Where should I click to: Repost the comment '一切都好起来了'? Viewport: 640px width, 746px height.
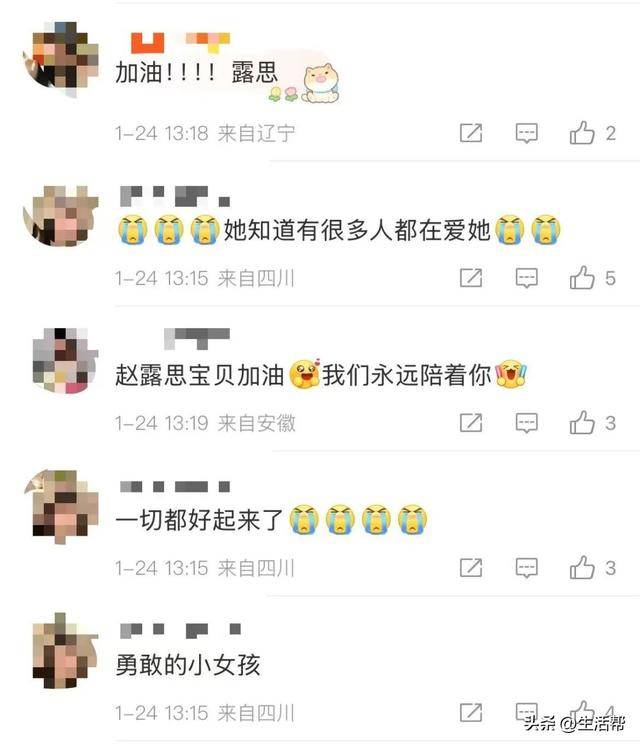pos(471,568)
